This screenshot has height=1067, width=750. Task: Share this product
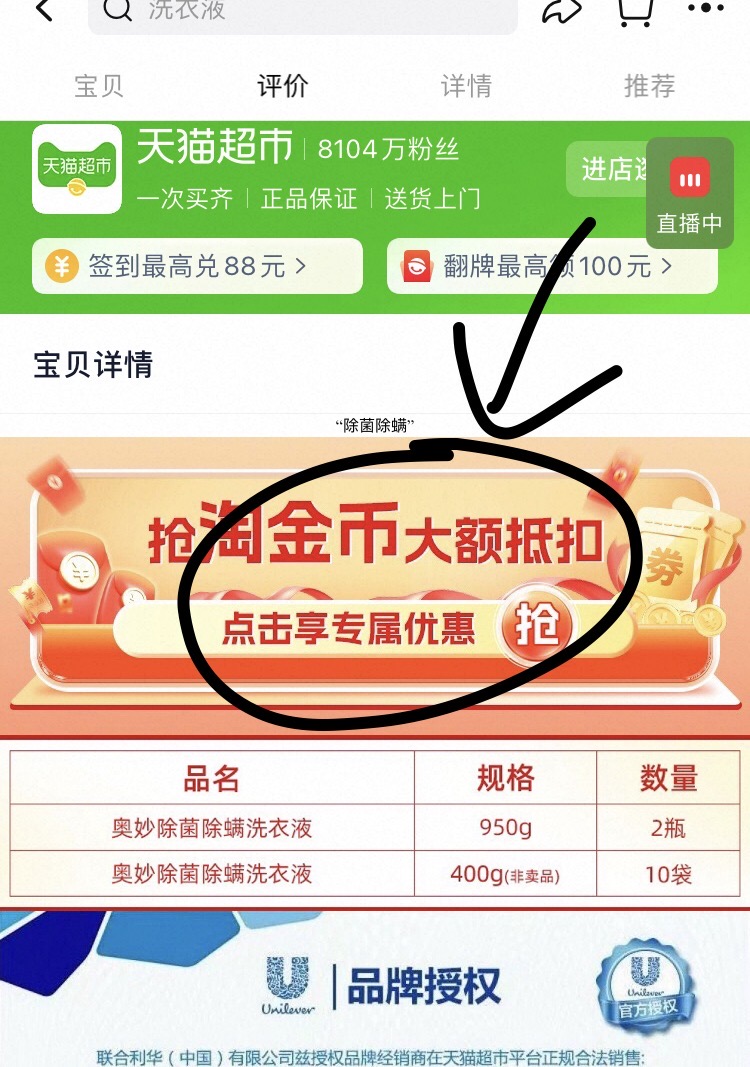click(562, 11)
